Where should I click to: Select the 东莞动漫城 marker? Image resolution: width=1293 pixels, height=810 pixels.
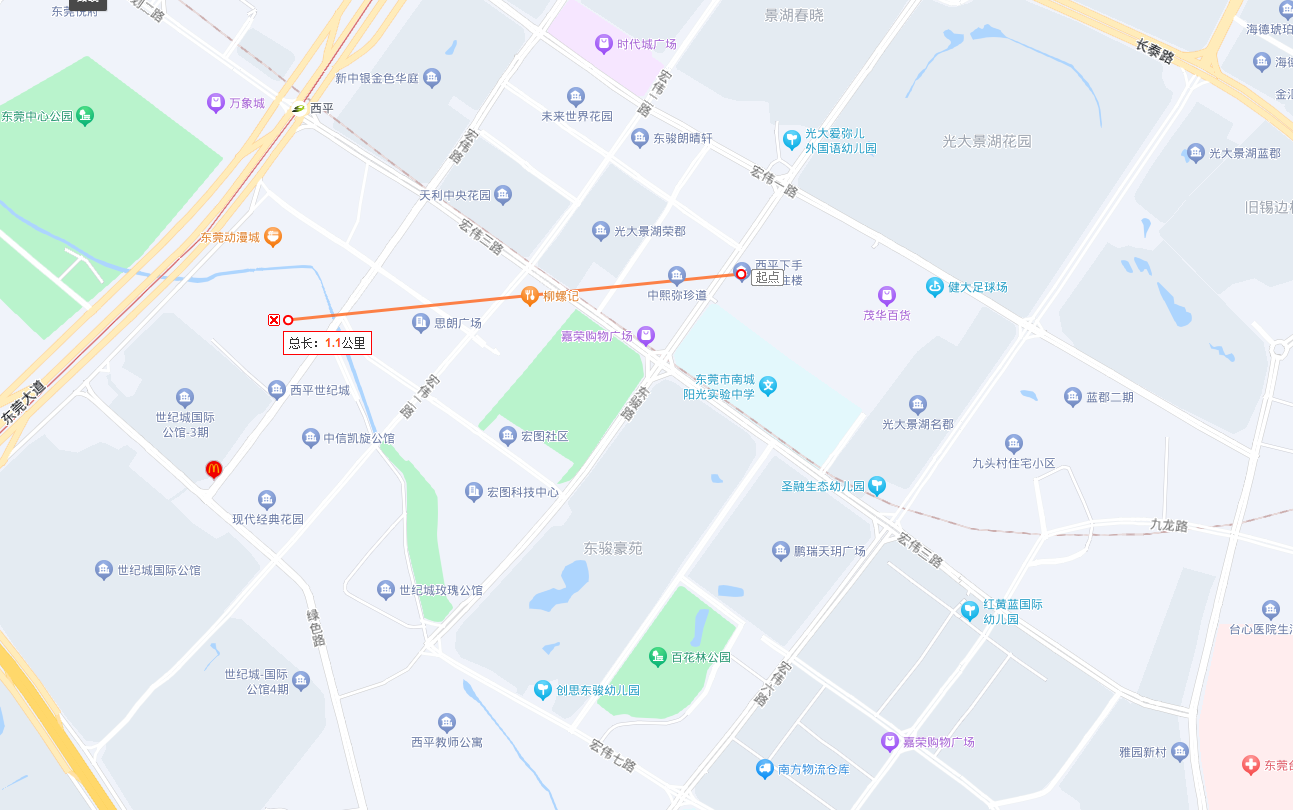[272, 237]
